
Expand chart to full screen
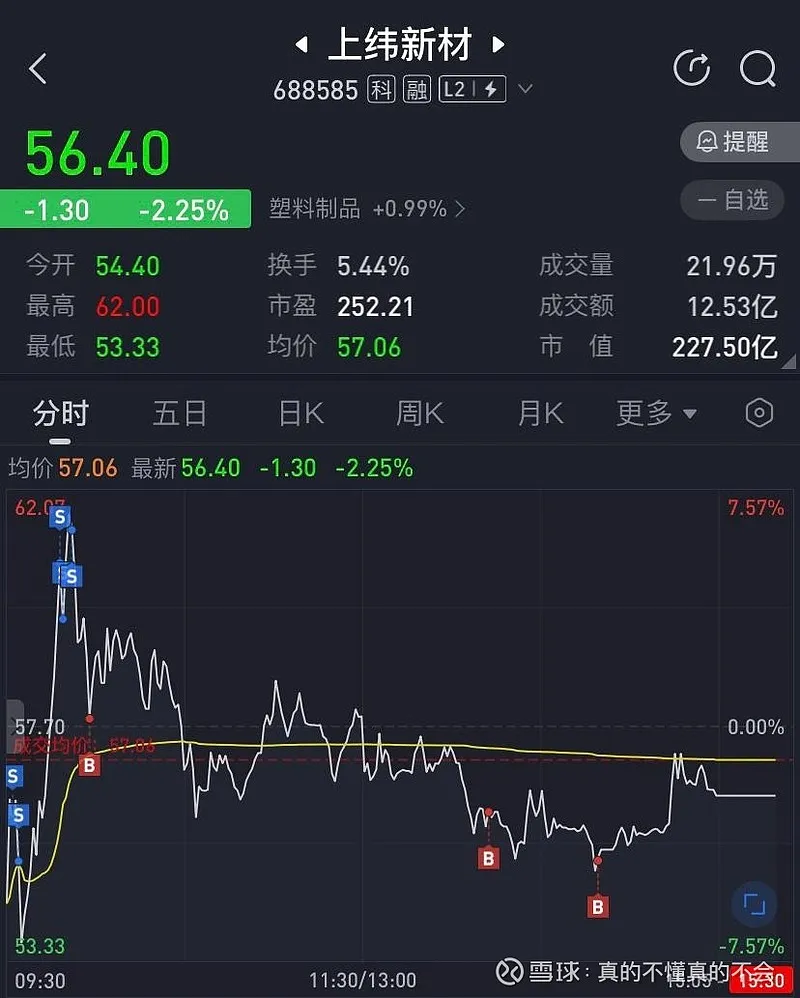click(x=754, y=905)
